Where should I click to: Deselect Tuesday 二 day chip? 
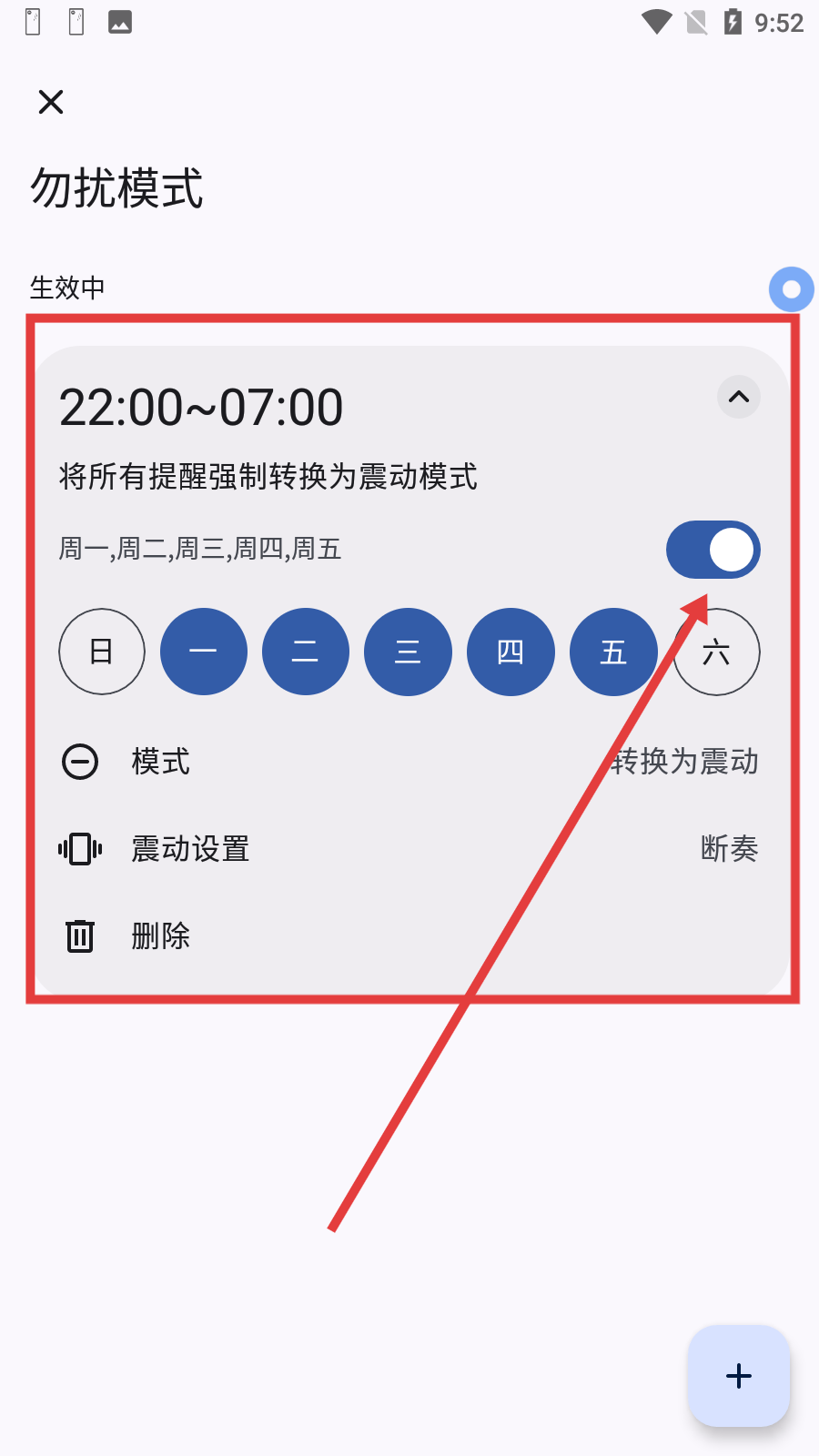click(306, 652)
